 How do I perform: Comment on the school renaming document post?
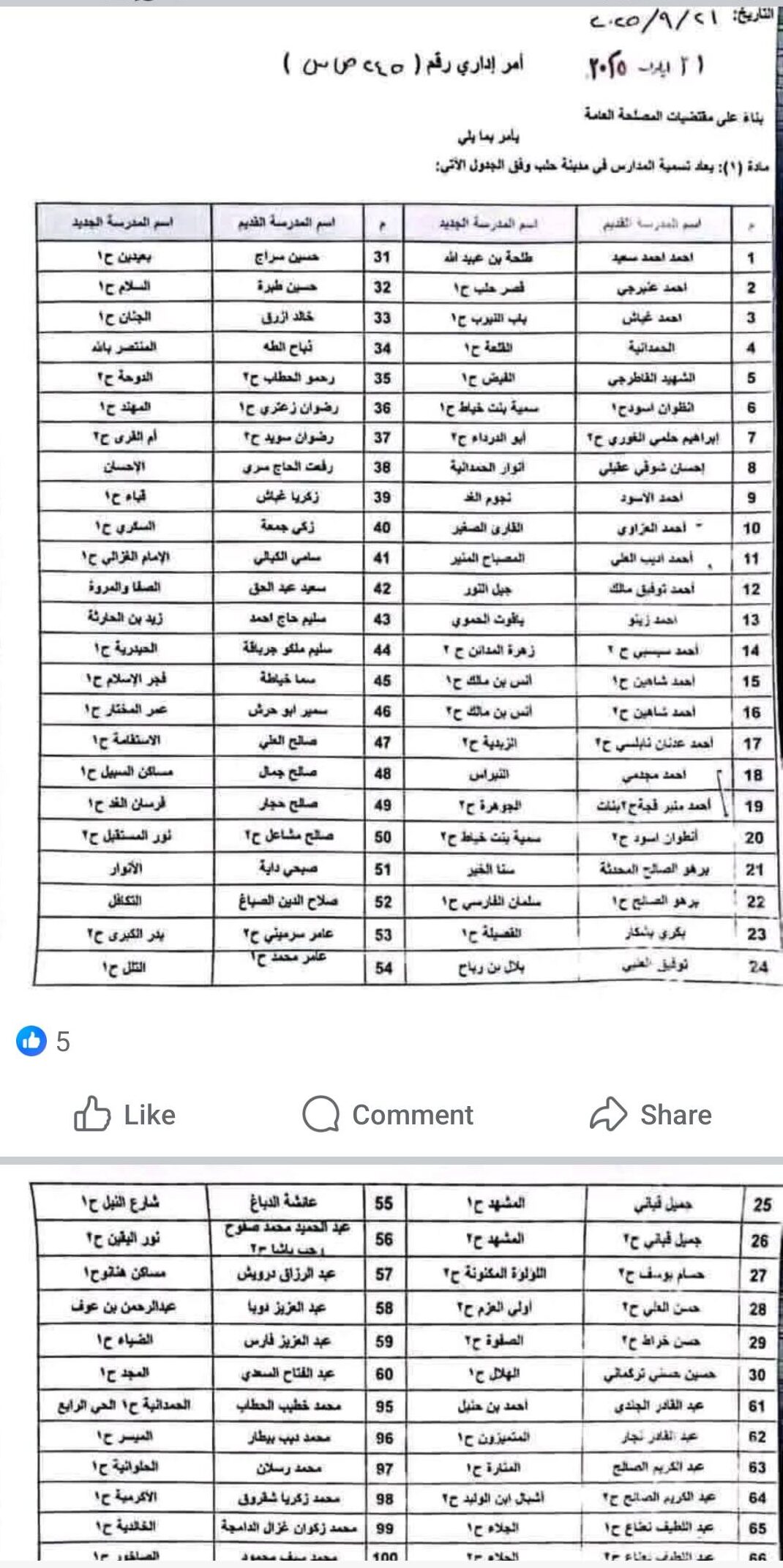[388, 1115]
